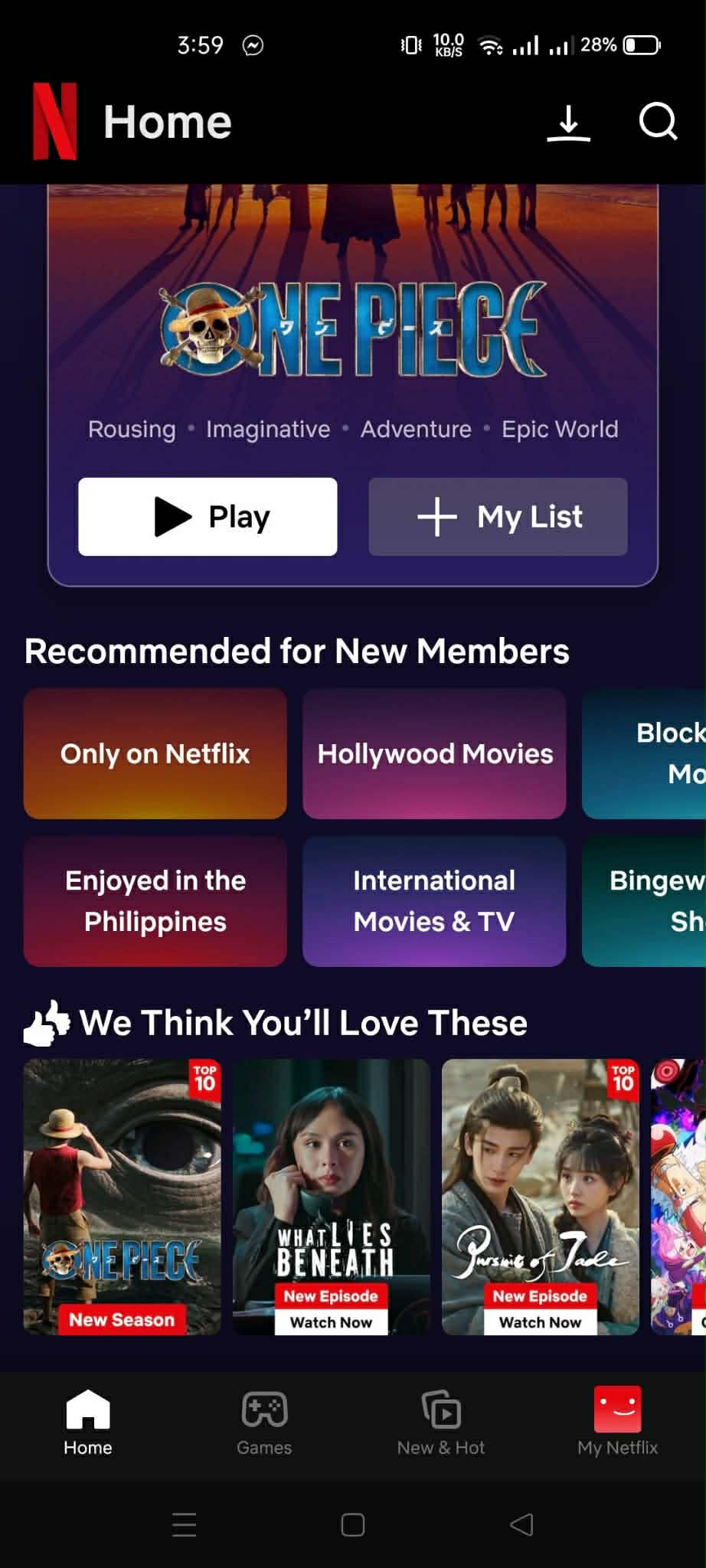Screen dimensions: 706x1568
Task: Open the downloads icon
Action: (568, 122)
